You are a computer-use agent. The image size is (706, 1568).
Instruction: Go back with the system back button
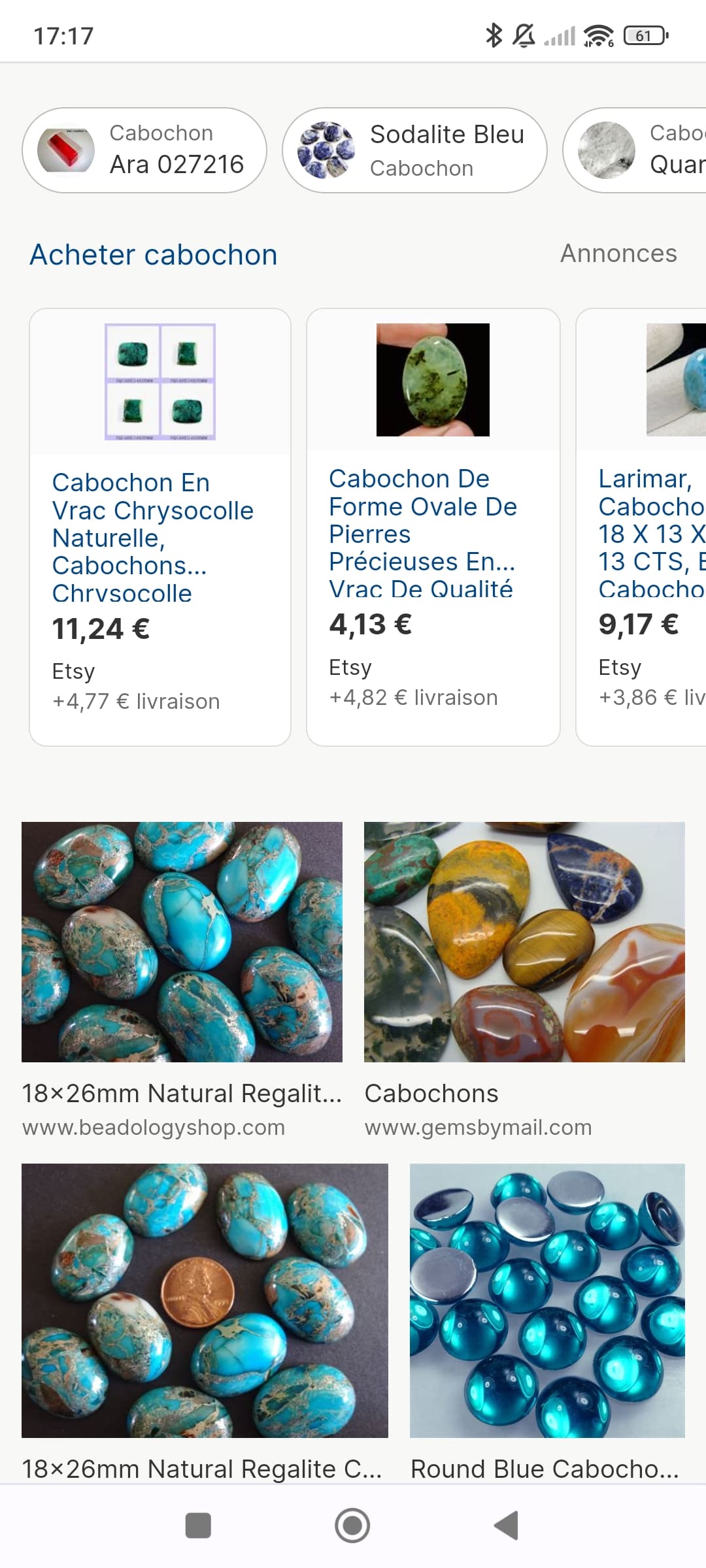click(x=507, y=1526)
